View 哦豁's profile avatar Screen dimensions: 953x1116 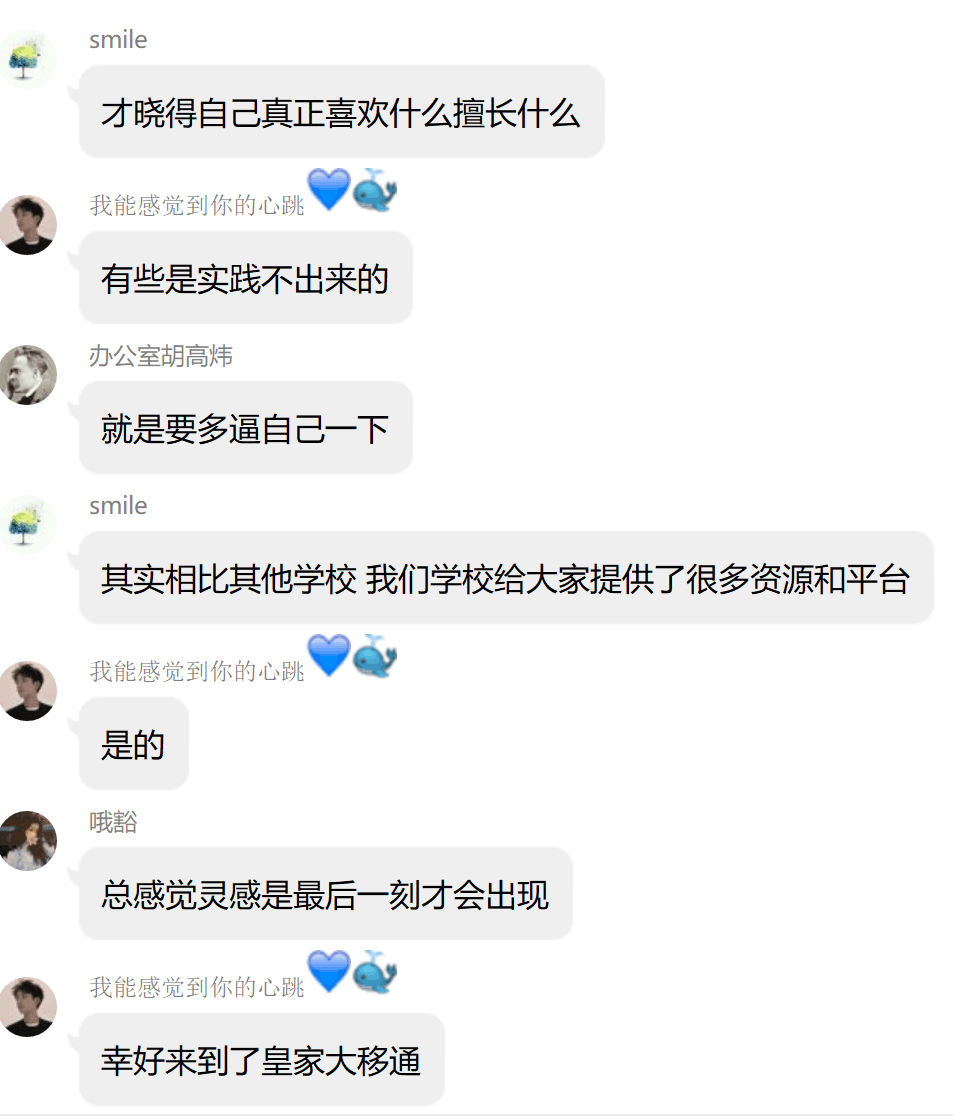point(28,841)
